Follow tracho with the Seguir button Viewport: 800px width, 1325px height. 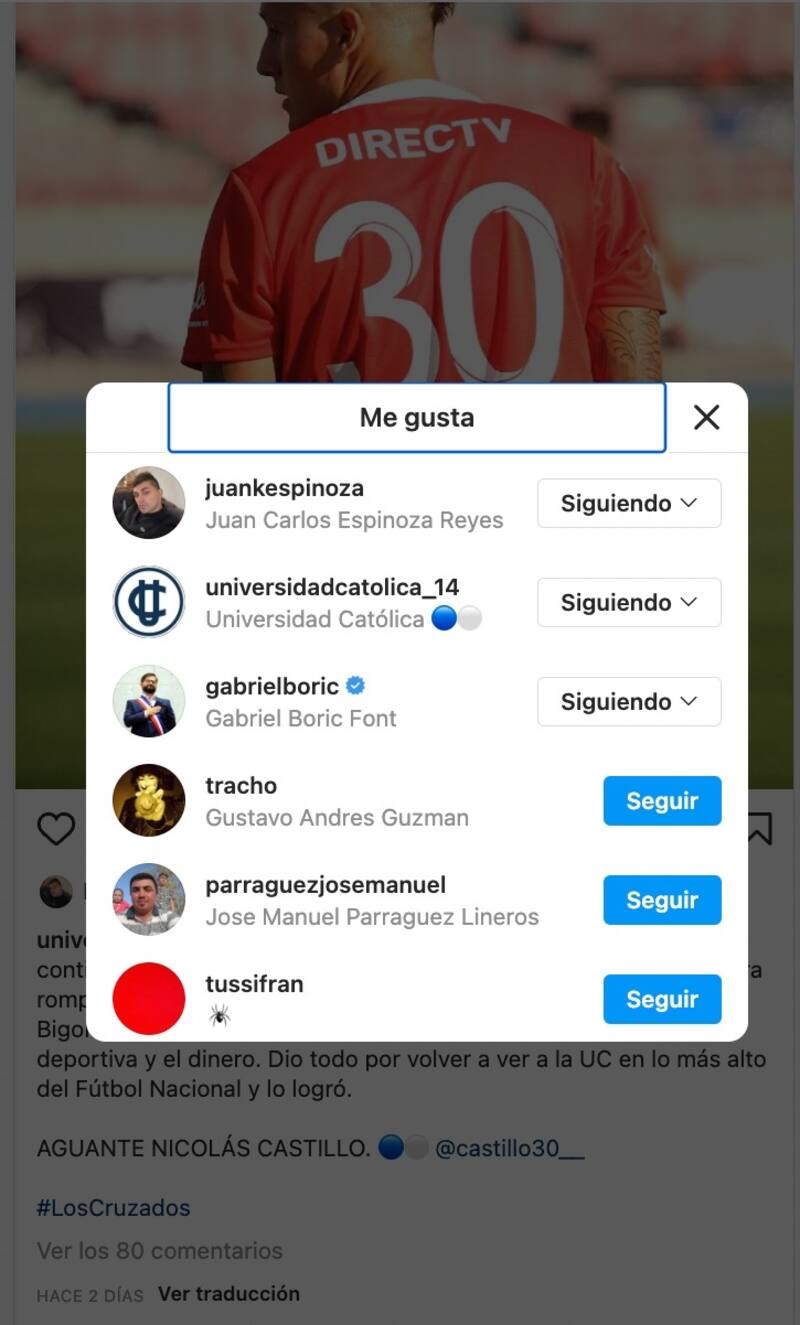(661, 800)
